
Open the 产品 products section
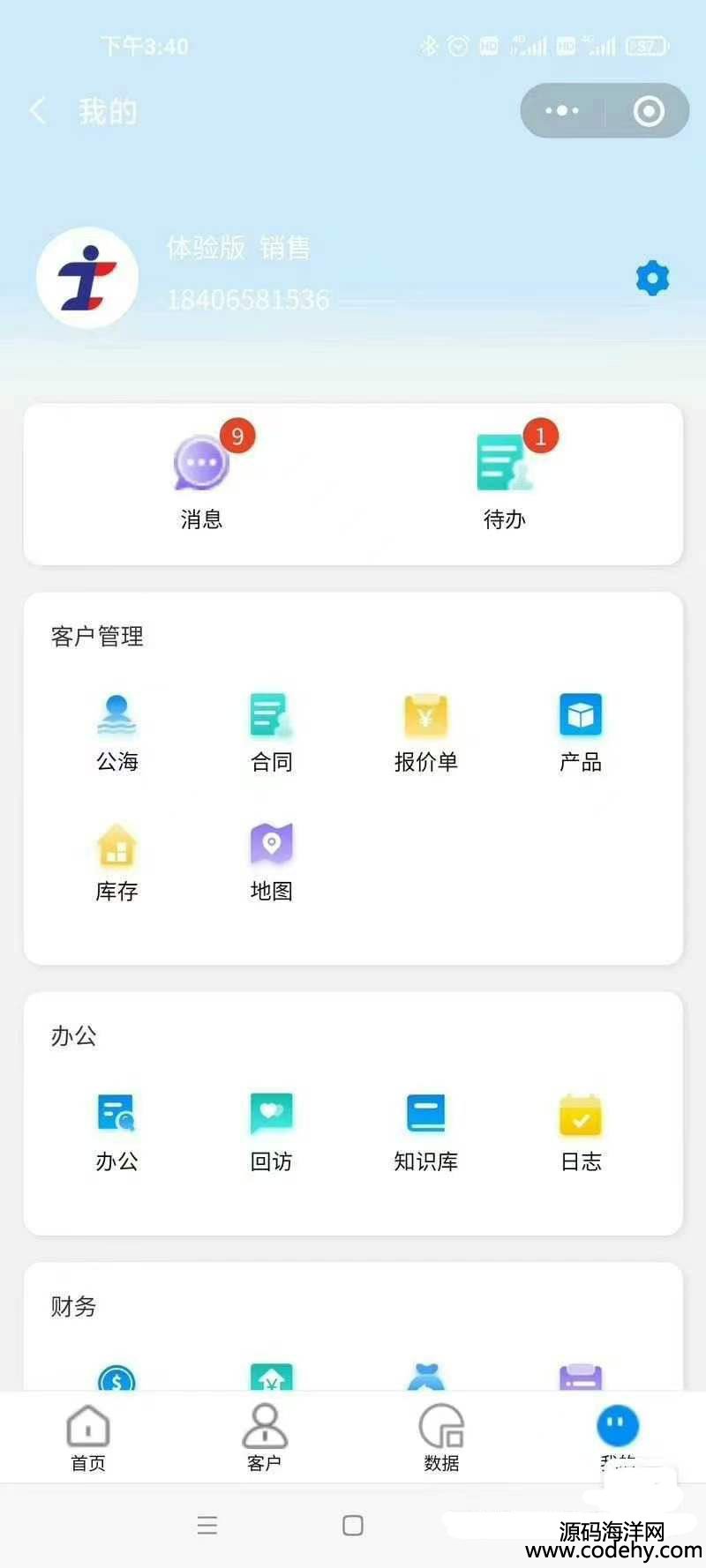[580, 732]
